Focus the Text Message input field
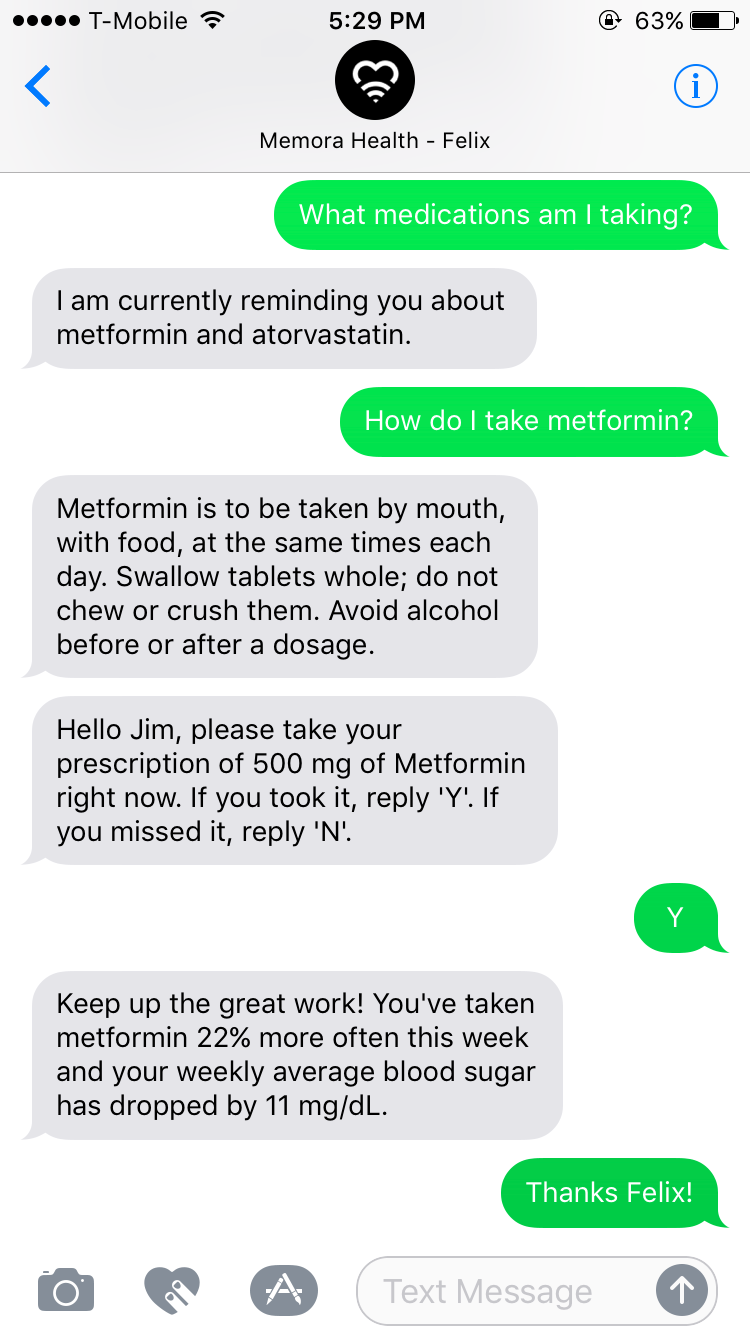The image size is (750, 1334). [x=500, y=1291]
